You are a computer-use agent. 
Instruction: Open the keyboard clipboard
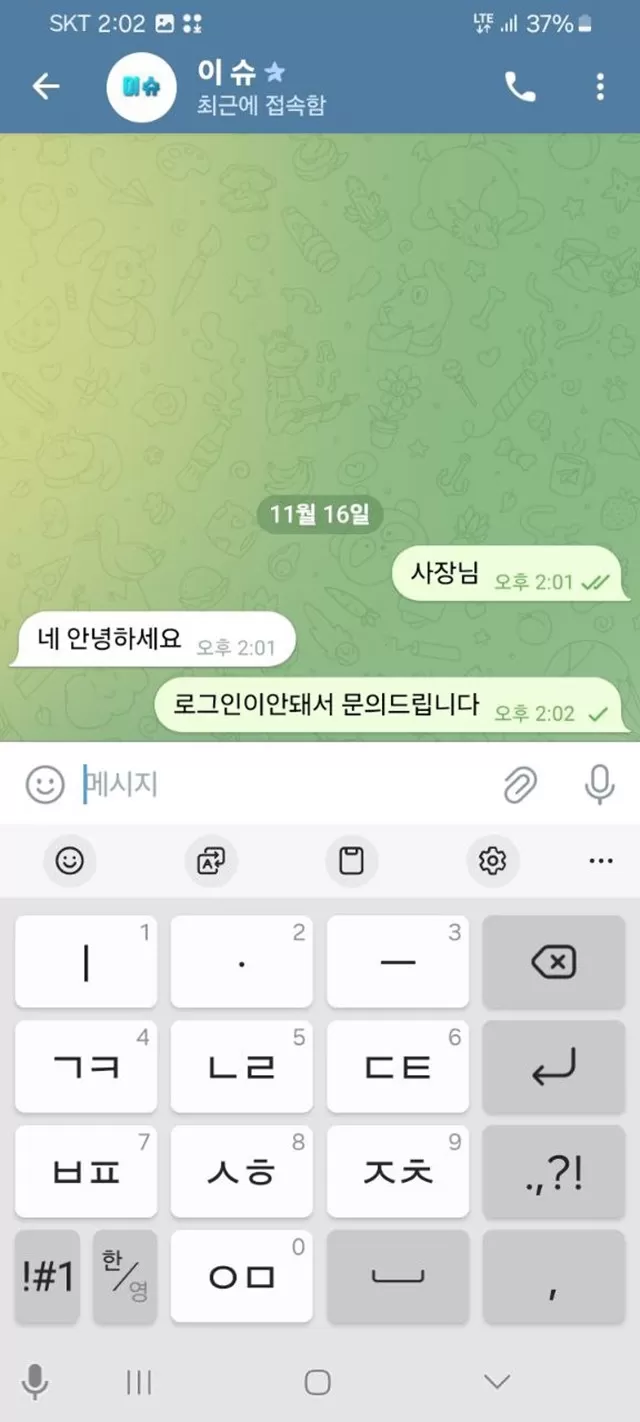click(x=352, y=861)
